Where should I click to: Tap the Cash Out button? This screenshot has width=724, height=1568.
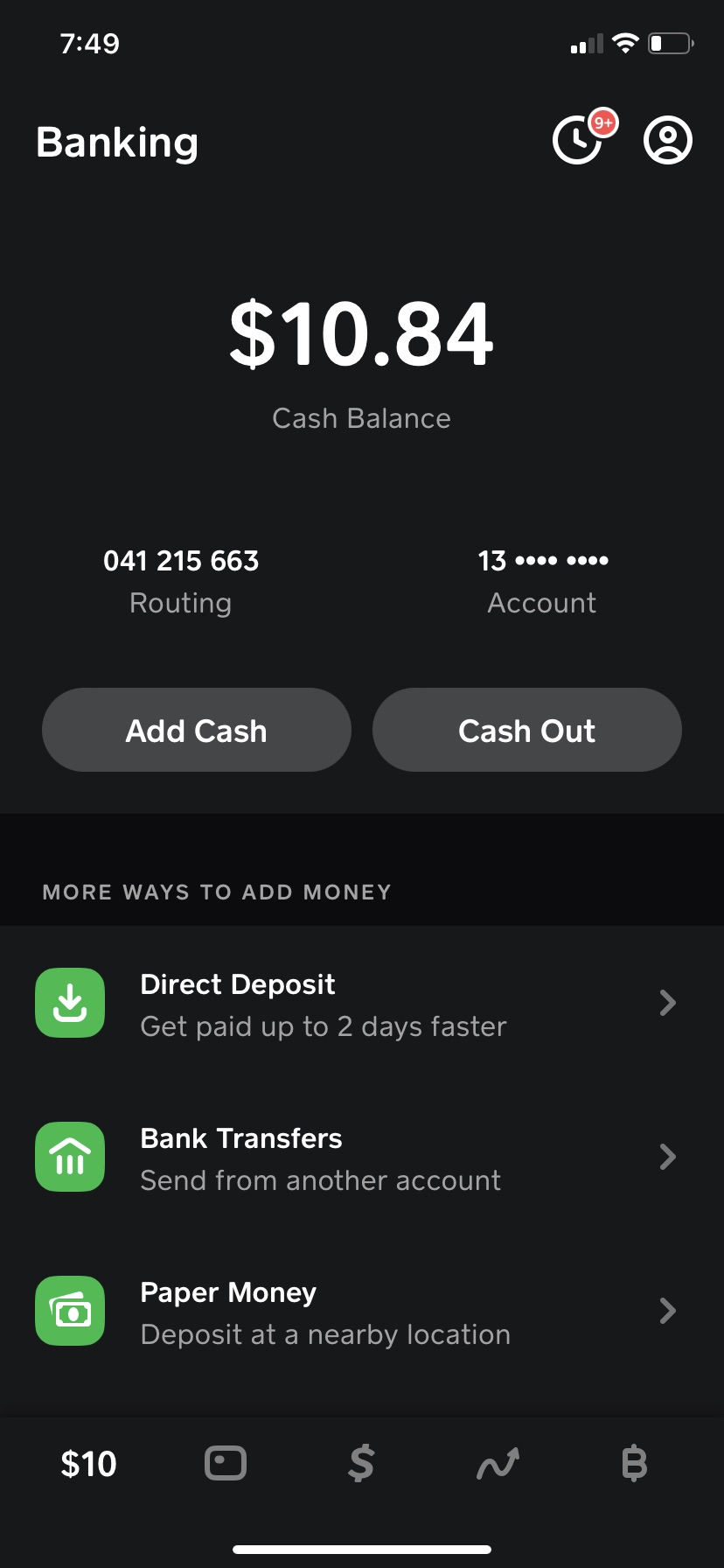tap(527, 730)
